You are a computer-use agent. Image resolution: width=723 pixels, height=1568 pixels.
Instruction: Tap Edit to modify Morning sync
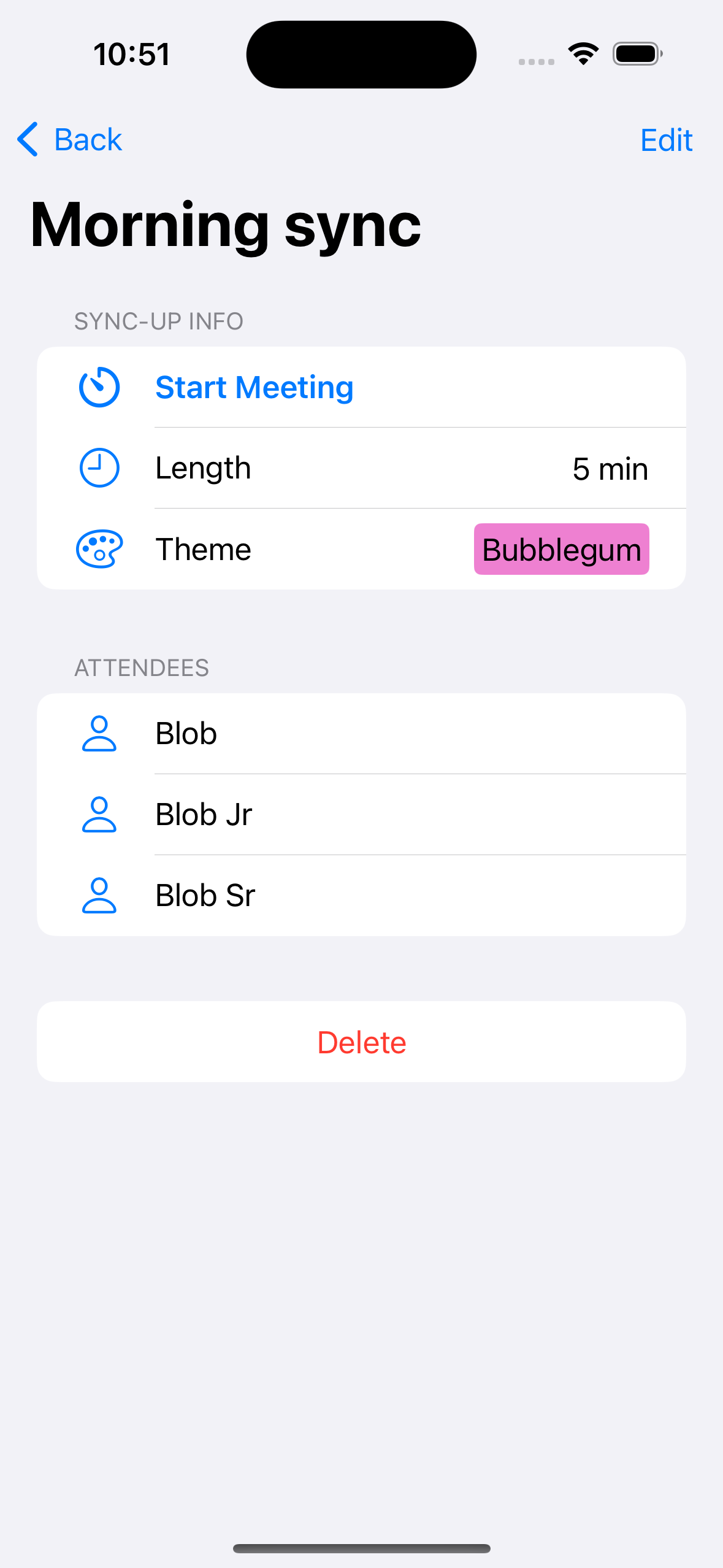[x=666, y=140]
